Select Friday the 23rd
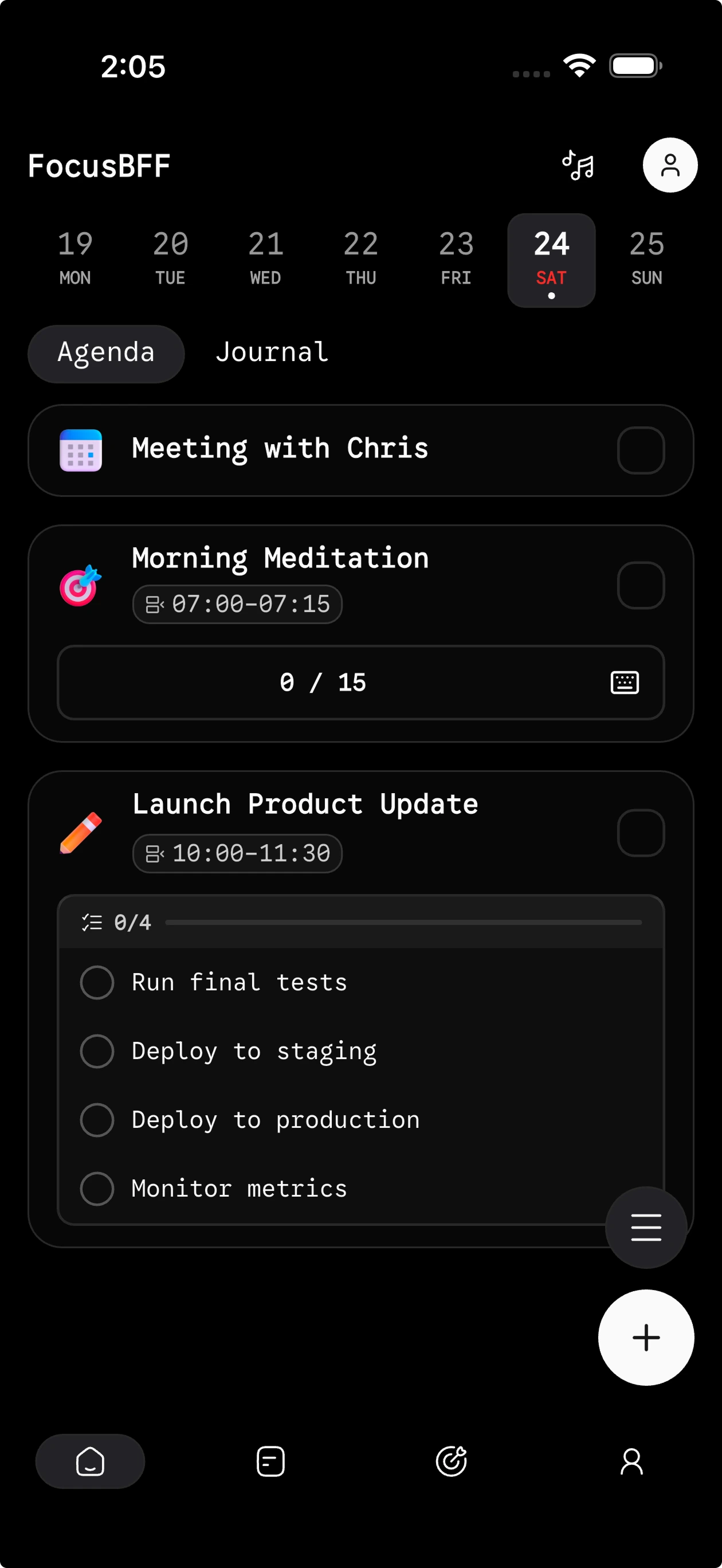 point(456,258)
